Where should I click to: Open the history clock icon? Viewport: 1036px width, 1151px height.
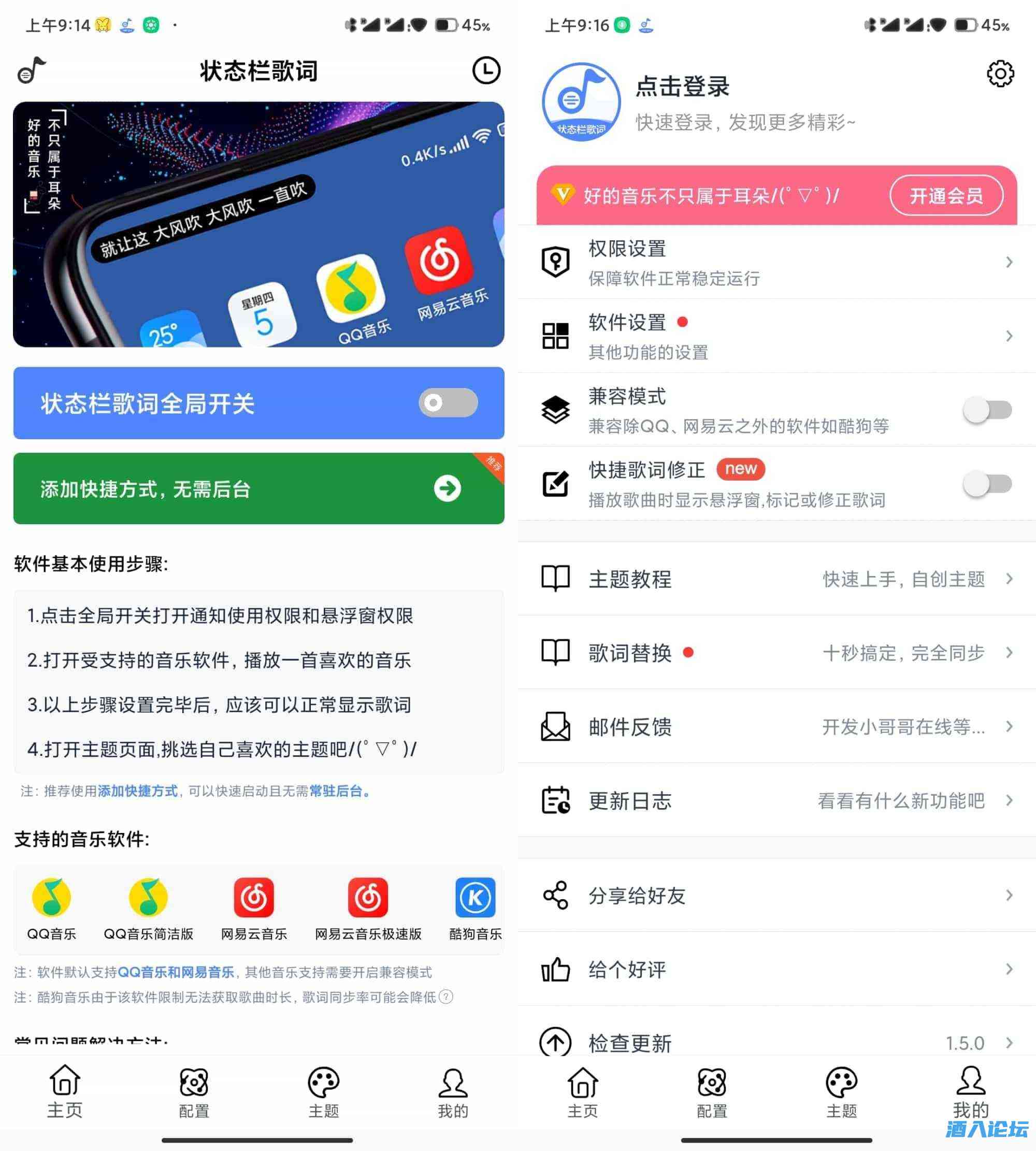pos(486,70)
